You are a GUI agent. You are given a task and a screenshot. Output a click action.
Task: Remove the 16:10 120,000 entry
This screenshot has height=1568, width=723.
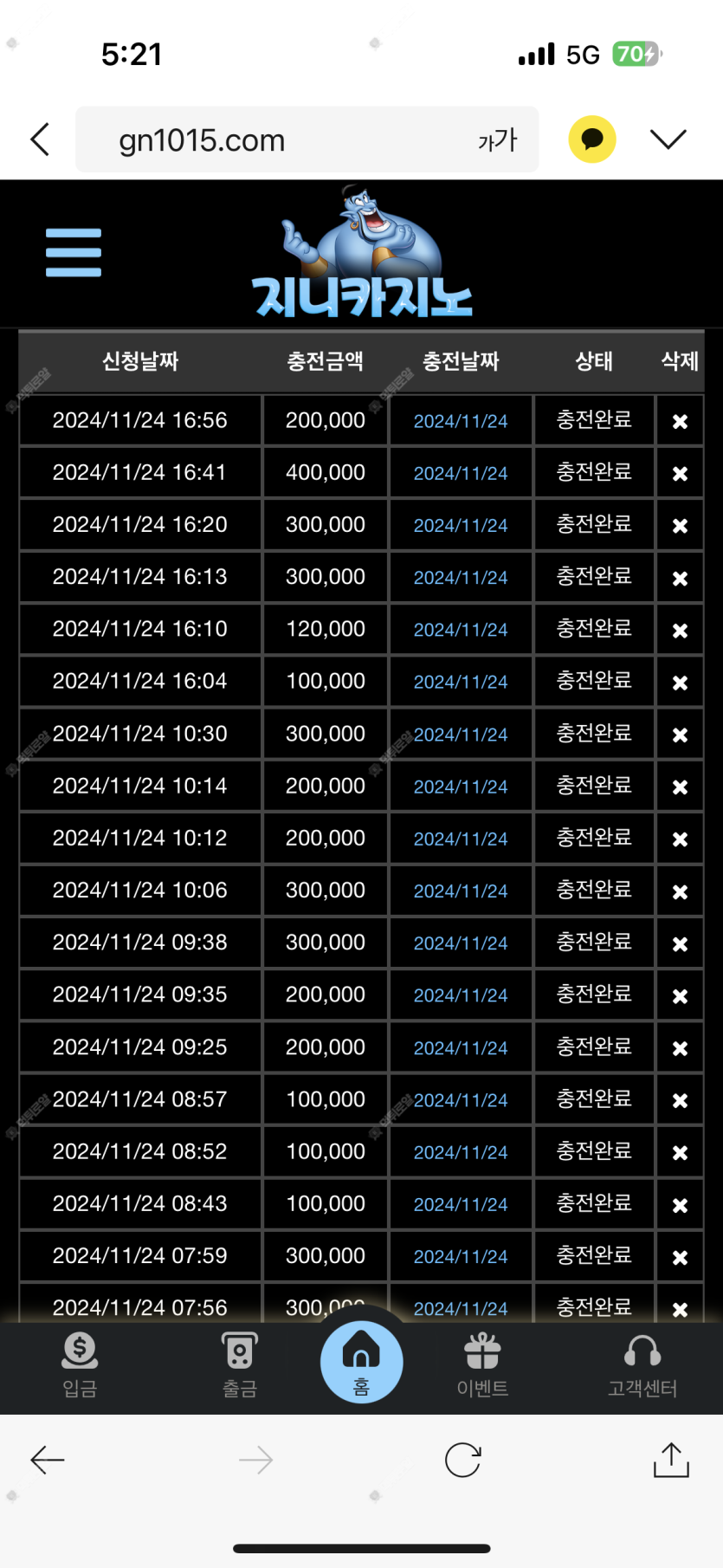point(681,631)
